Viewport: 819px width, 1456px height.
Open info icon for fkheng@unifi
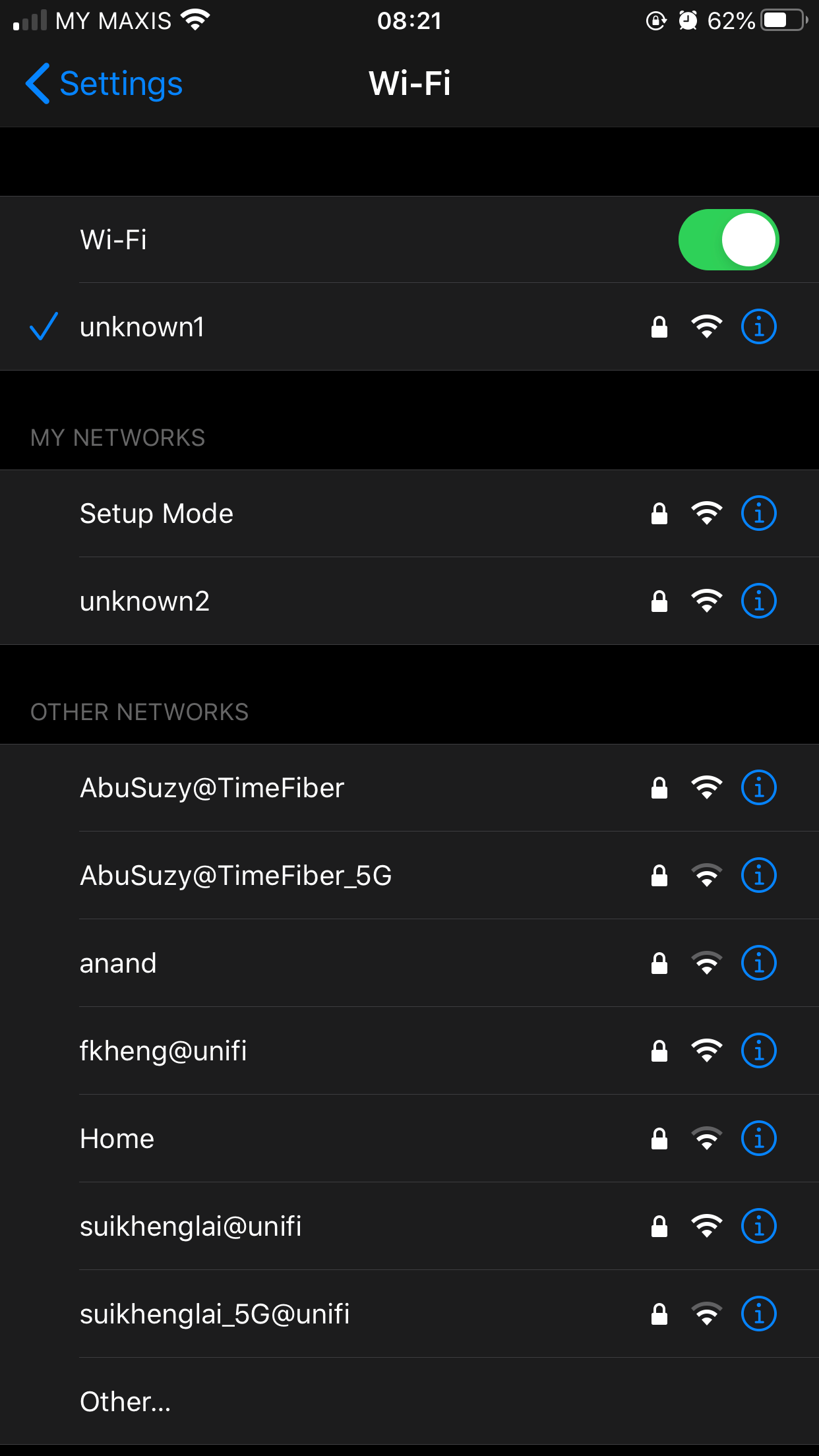[x=759, y=1051]
